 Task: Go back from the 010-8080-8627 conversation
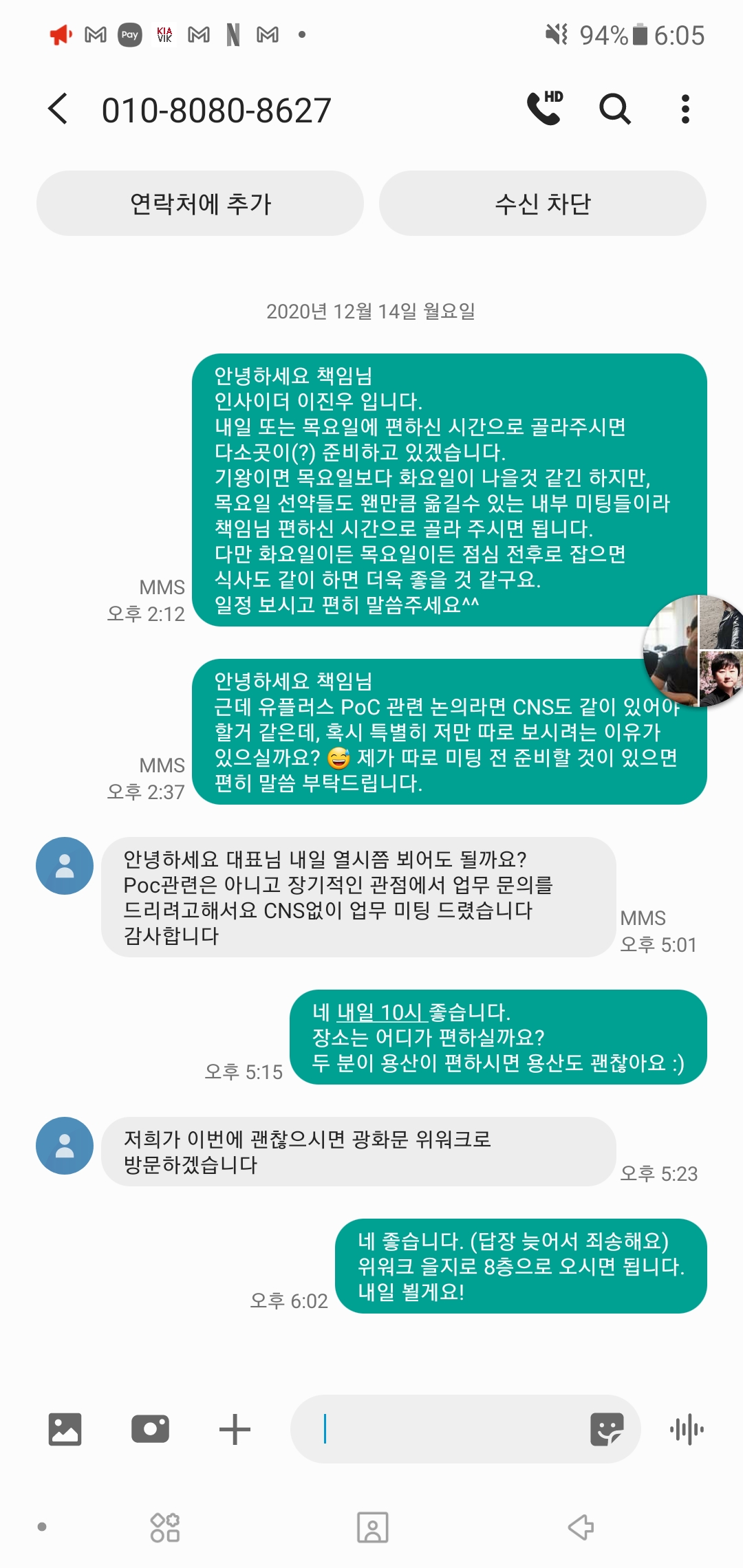pos(59,109)
